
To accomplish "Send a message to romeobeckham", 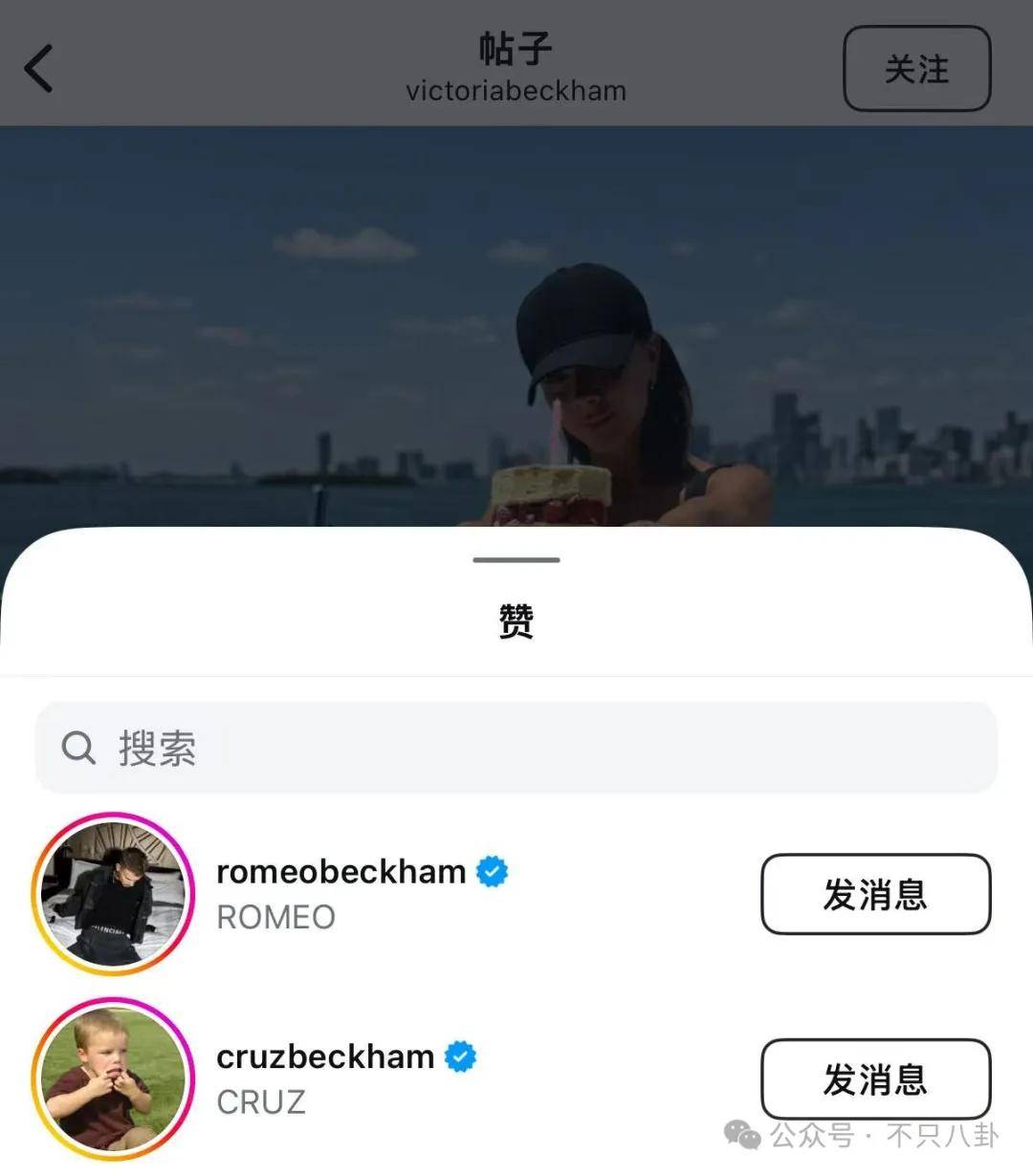I will tap(875, 895).
